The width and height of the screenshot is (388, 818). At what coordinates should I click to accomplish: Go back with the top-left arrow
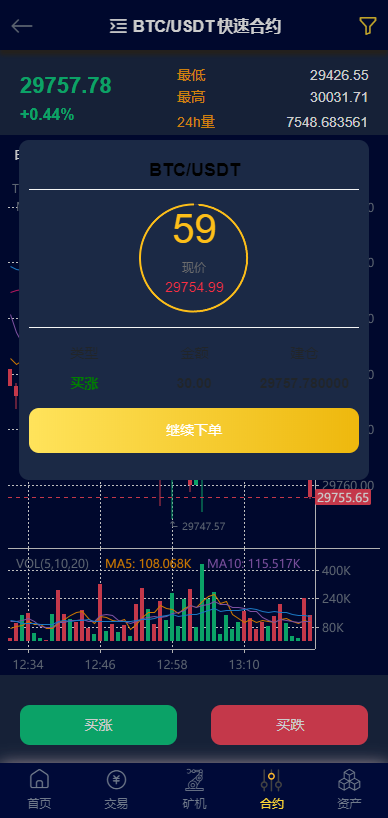coord(22,26)
